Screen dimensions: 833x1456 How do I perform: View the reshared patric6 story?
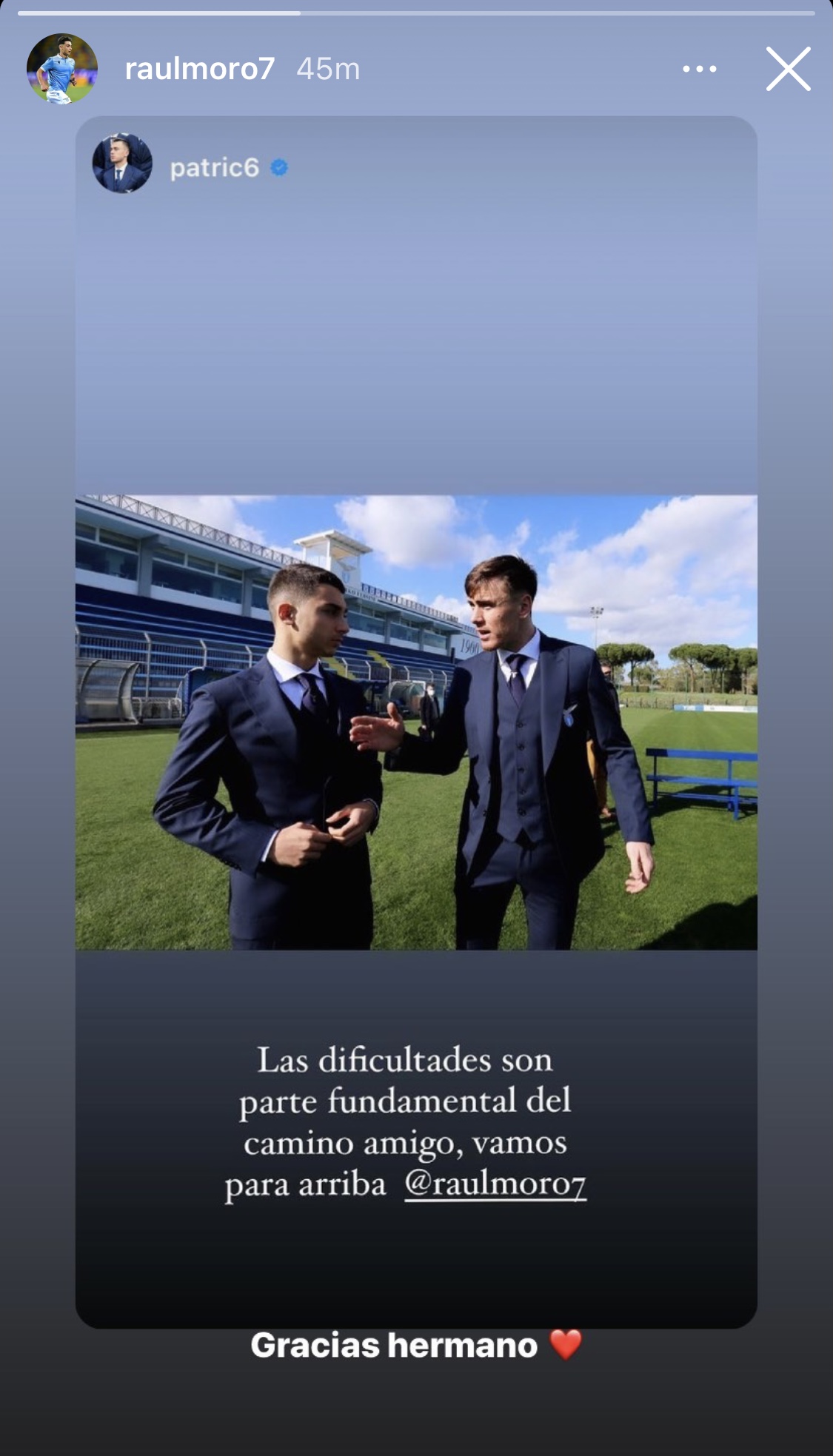tap(416, 722)
